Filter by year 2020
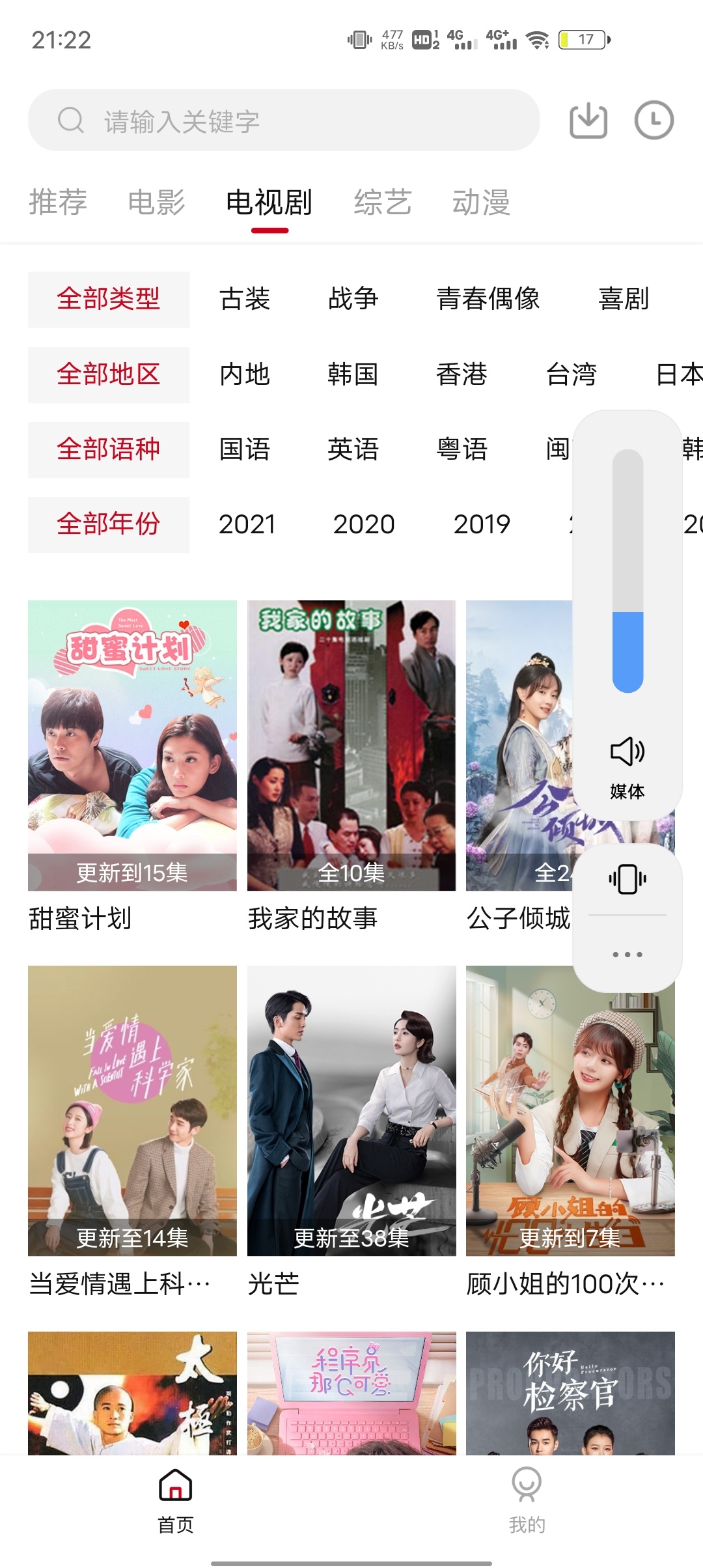The height and width of the screenshot is (1568, 703). tap(364, 524)
